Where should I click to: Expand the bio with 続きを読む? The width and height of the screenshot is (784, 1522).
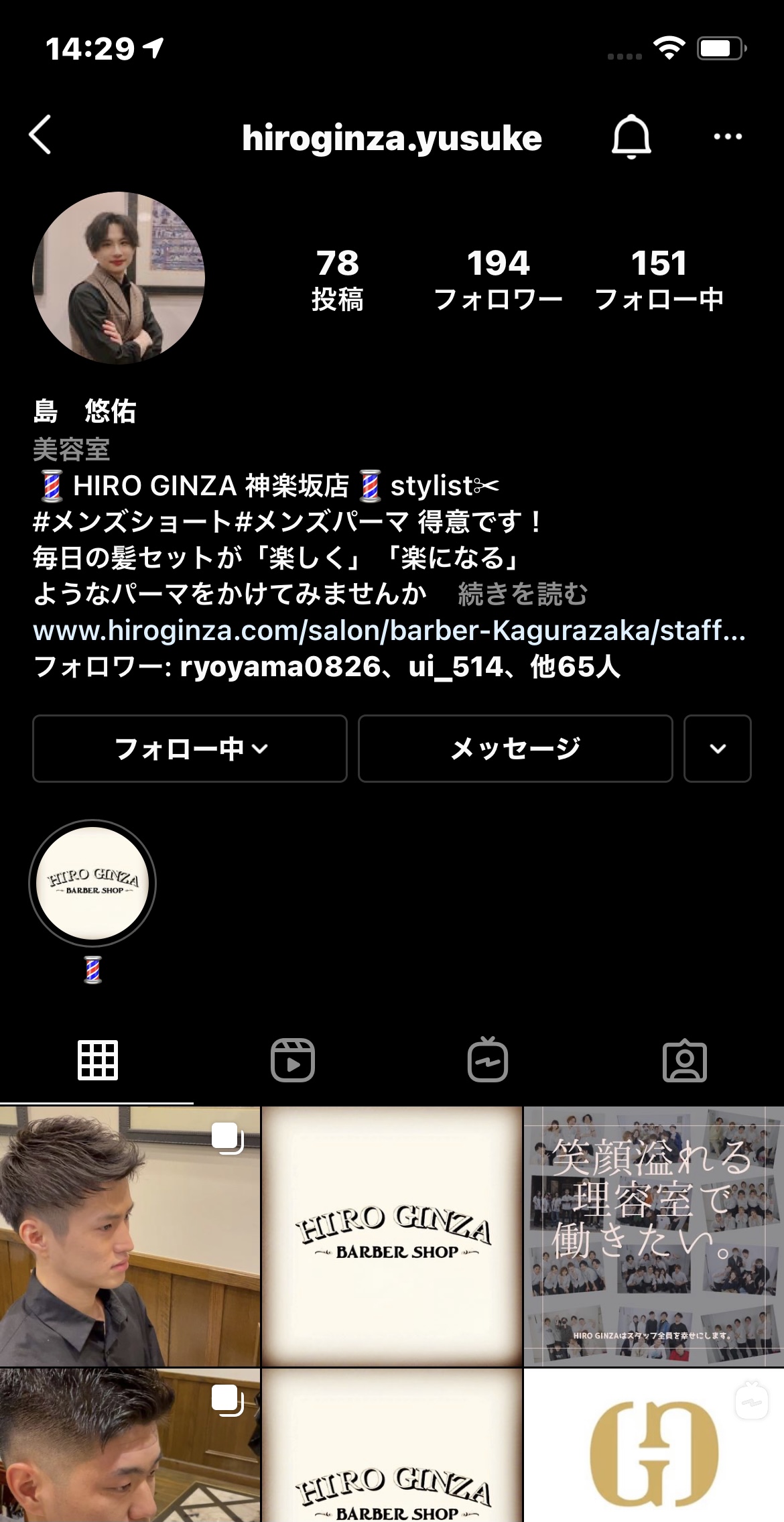(522, 594)
